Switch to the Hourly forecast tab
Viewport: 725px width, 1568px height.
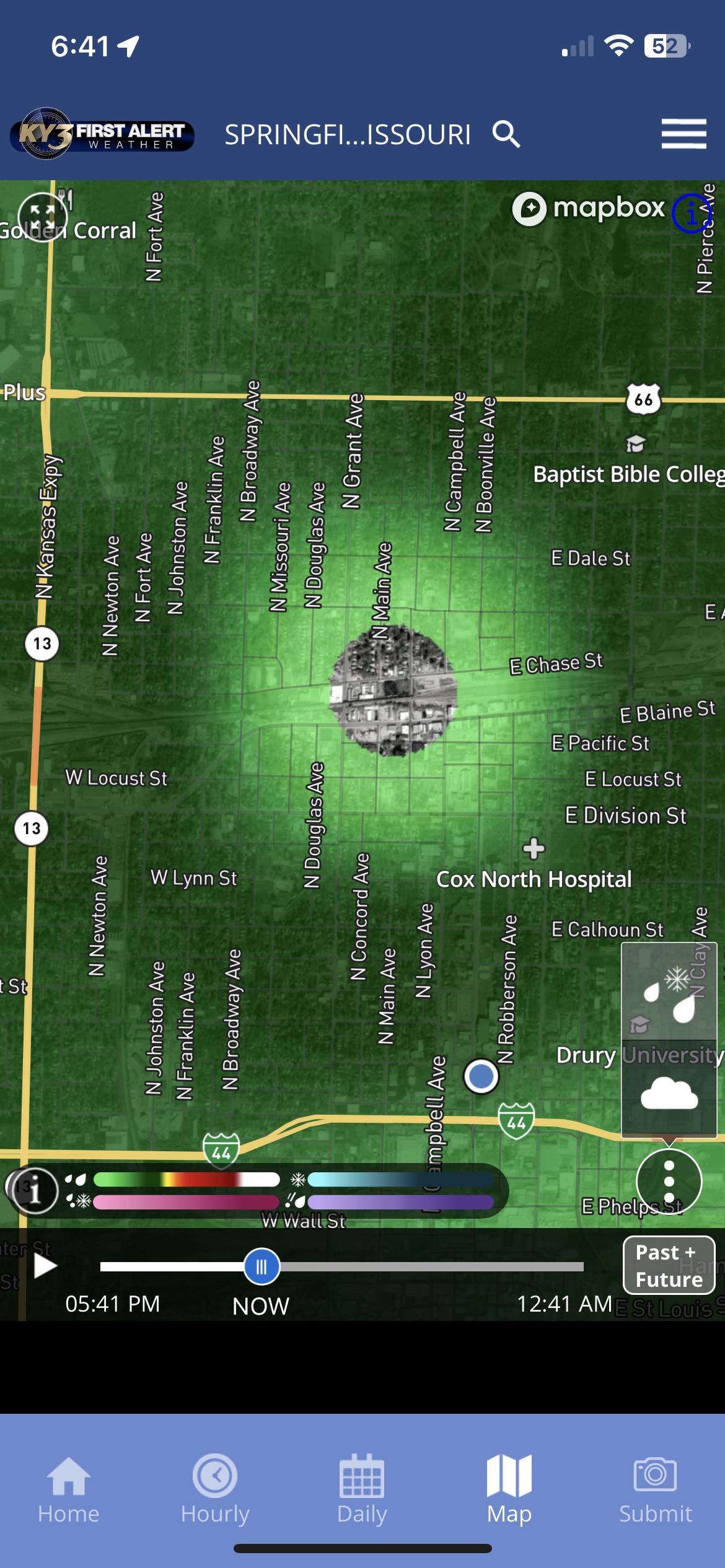pyautogui.click(x=215, y=1489)
